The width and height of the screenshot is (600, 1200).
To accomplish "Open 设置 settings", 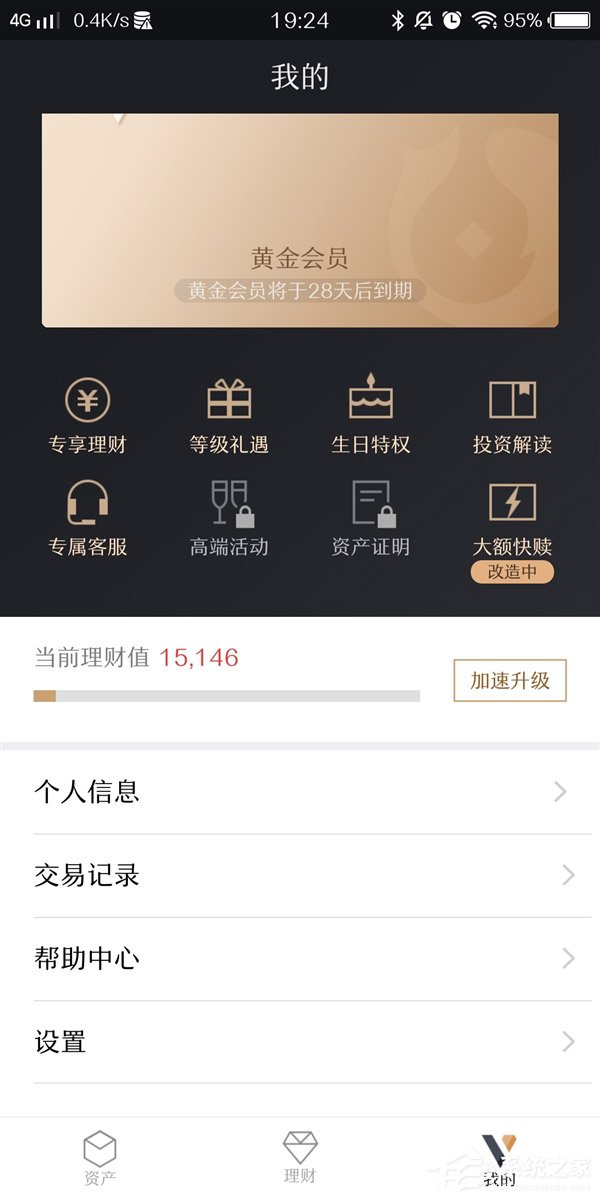I will [300, 1042].
